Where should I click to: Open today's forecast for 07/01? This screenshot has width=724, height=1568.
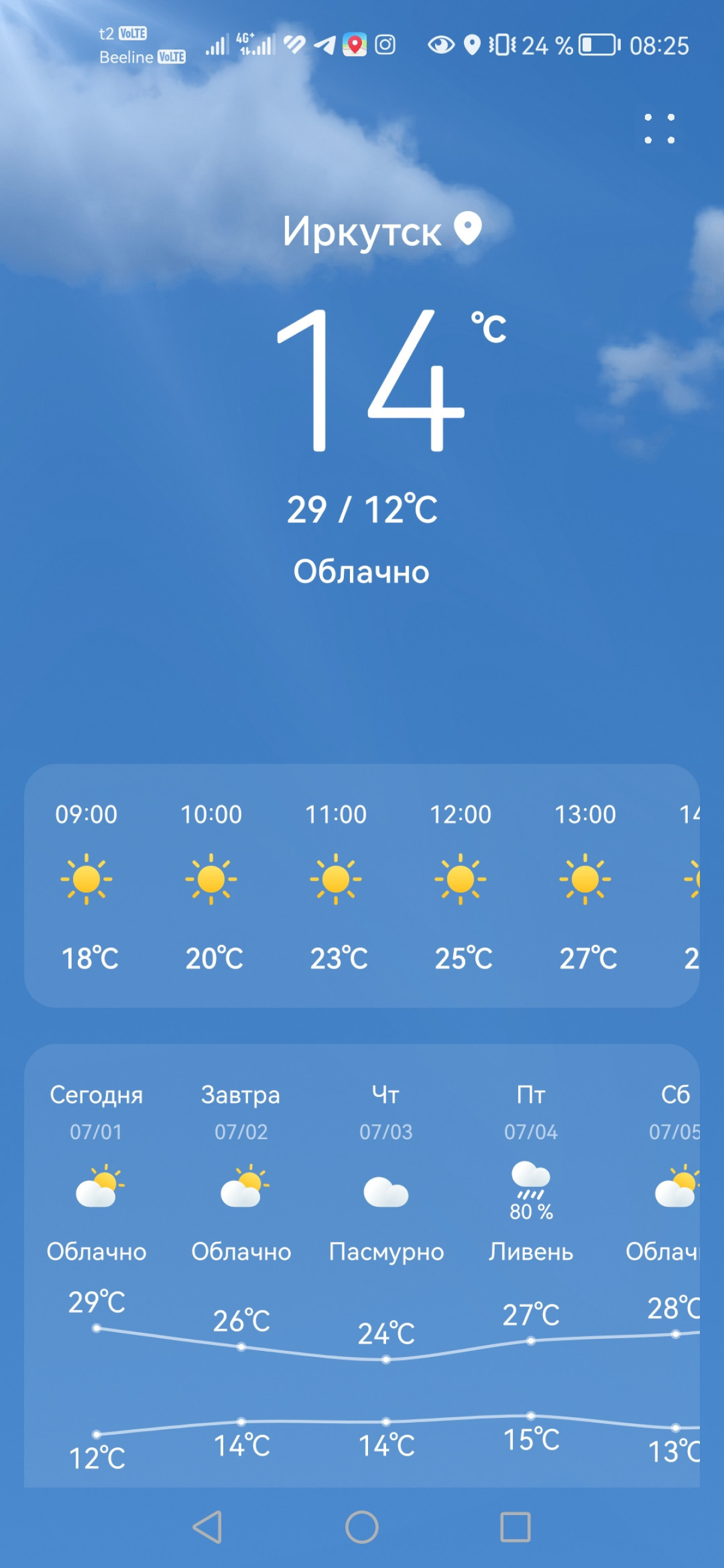(96, 1186)
